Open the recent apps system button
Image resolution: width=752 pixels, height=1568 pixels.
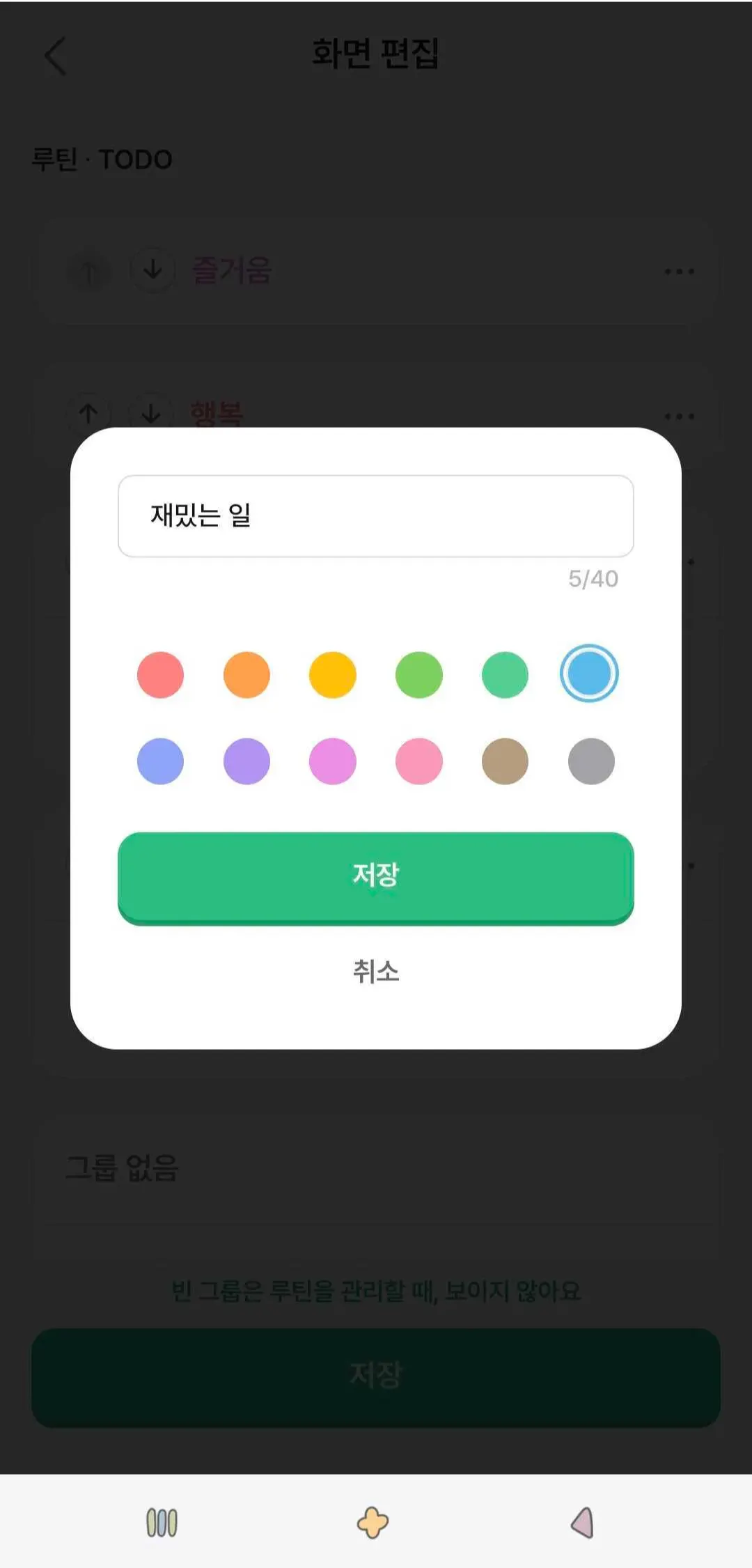click(x=162, y=1523)
